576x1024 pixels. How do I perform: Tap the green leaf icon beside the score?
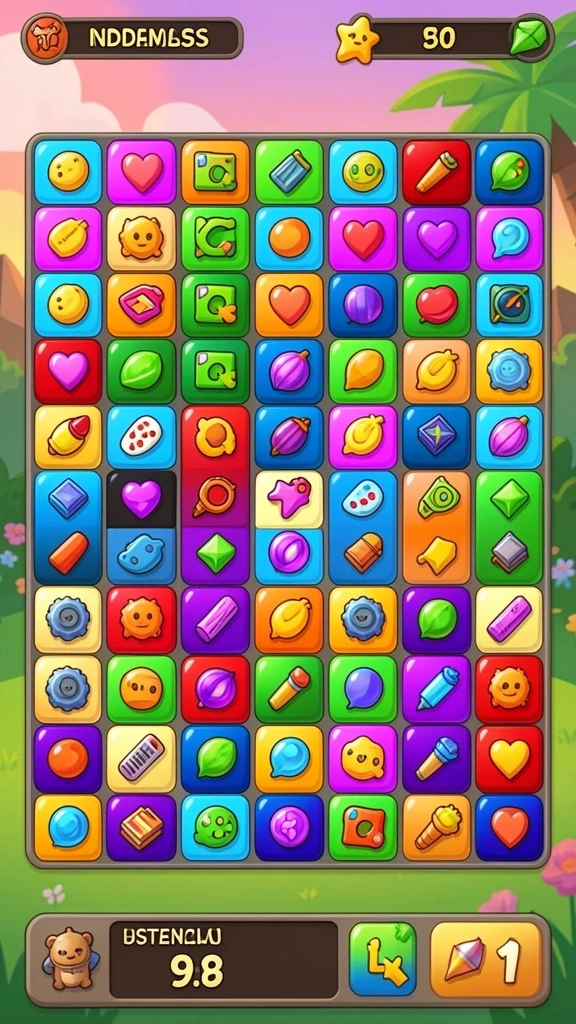[x=530, y=38]
